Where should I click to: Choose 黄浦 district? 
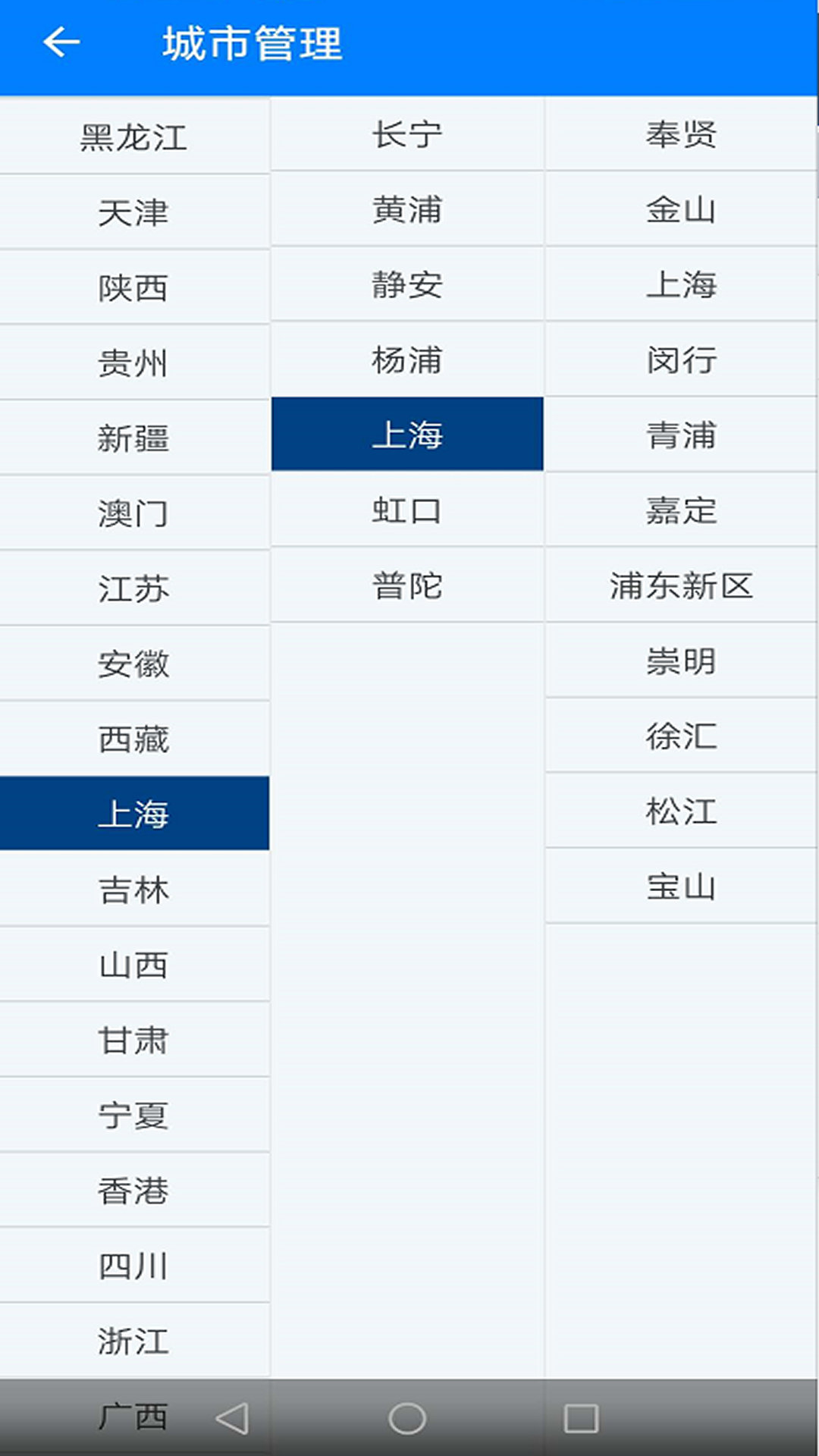coord(407,209)
